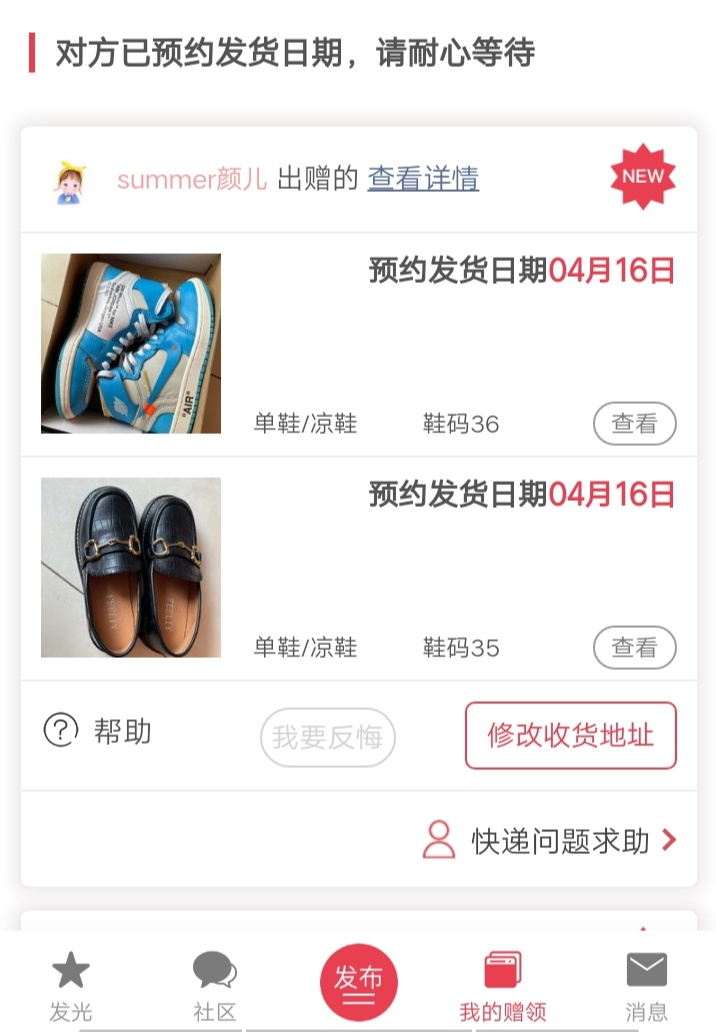
Task: Tap 查看 for the size 35 shoes
Action: [634, 648]
